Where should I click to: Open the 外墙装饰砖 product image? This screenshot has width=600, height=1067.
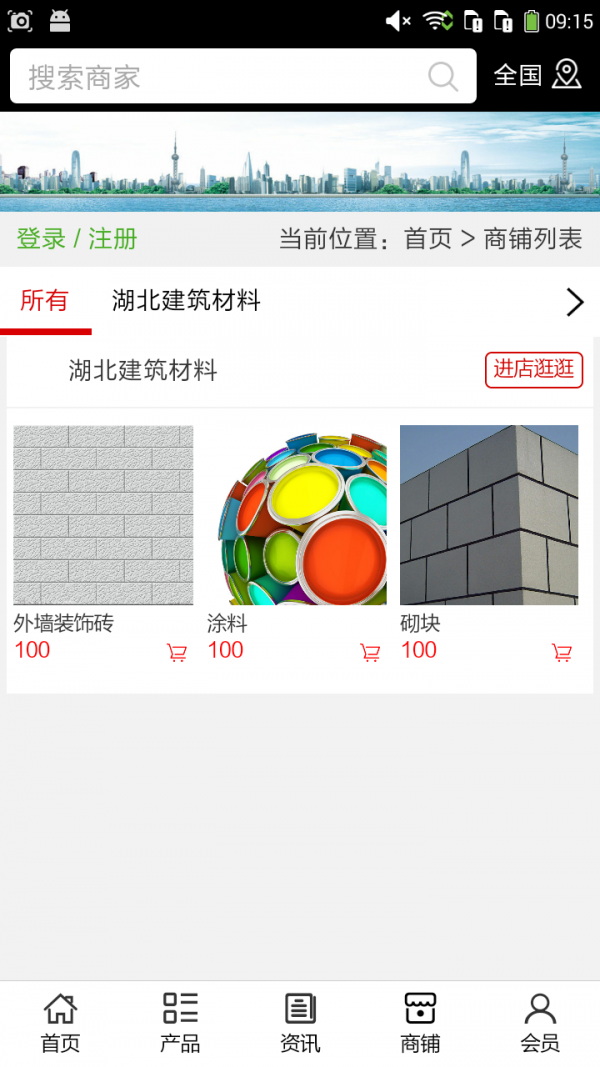[x=103, y=515]
